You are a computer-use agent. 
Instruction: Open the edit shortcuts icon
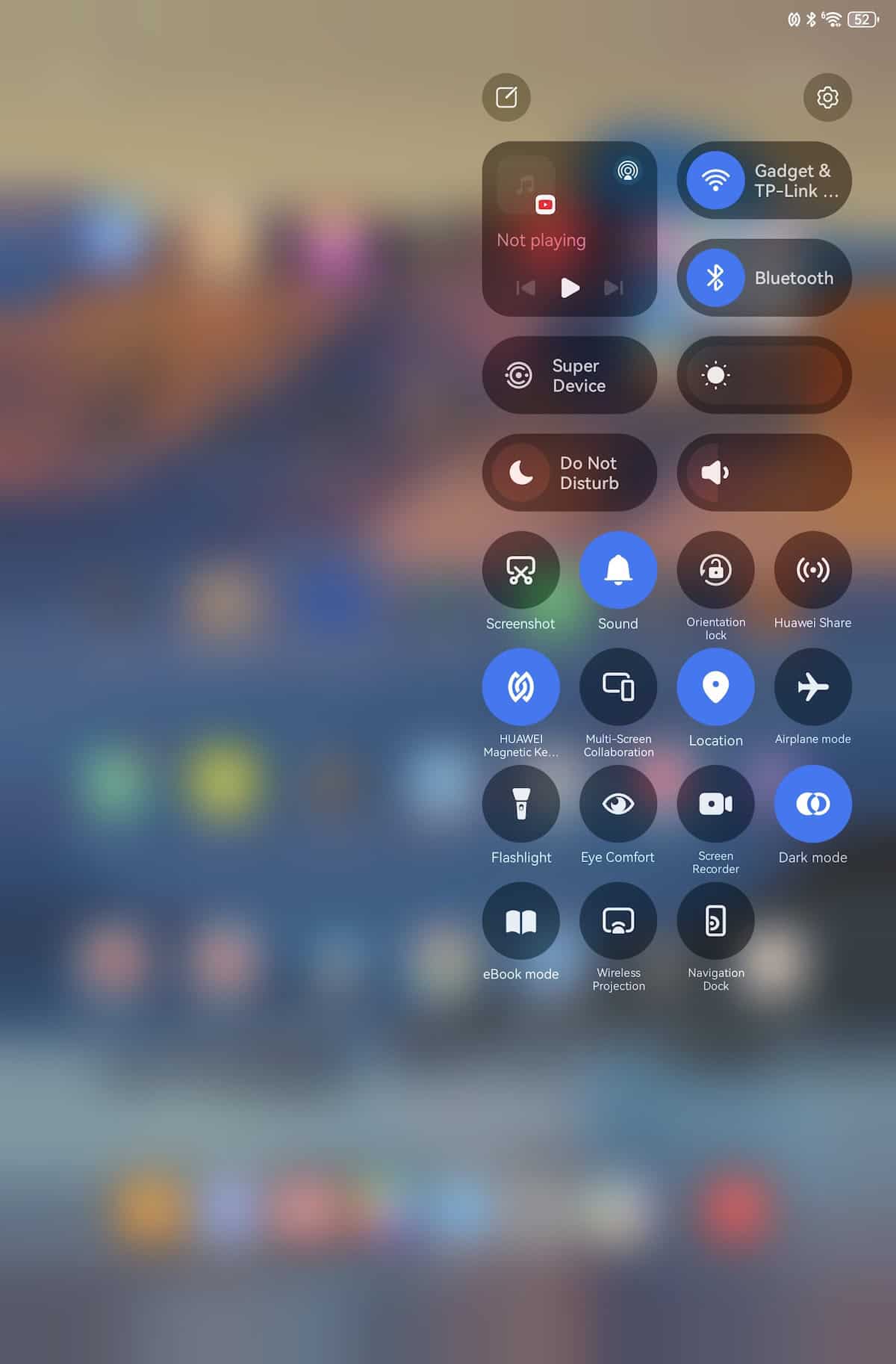pyautogui.click(x=506, y=97)
